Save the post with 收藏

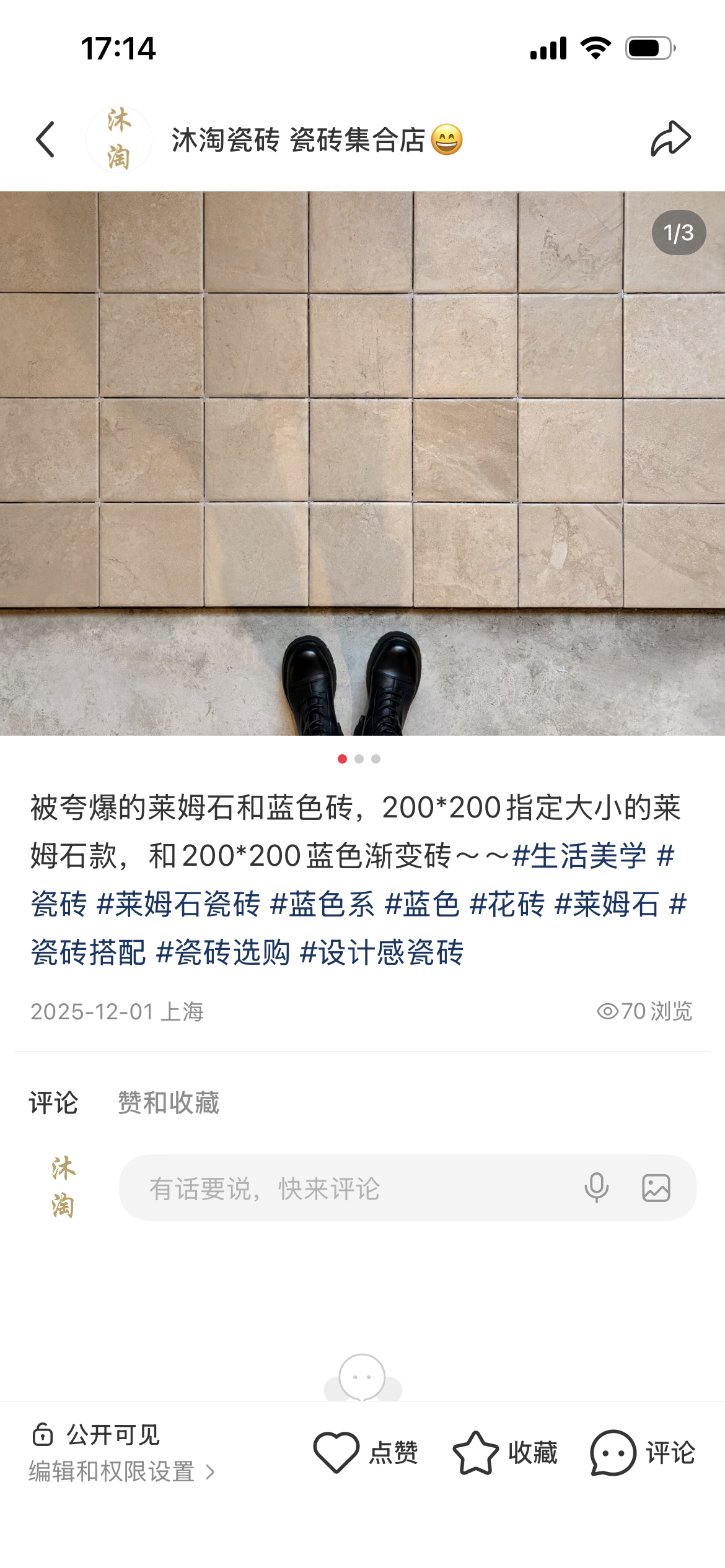tap(505, 1453)
